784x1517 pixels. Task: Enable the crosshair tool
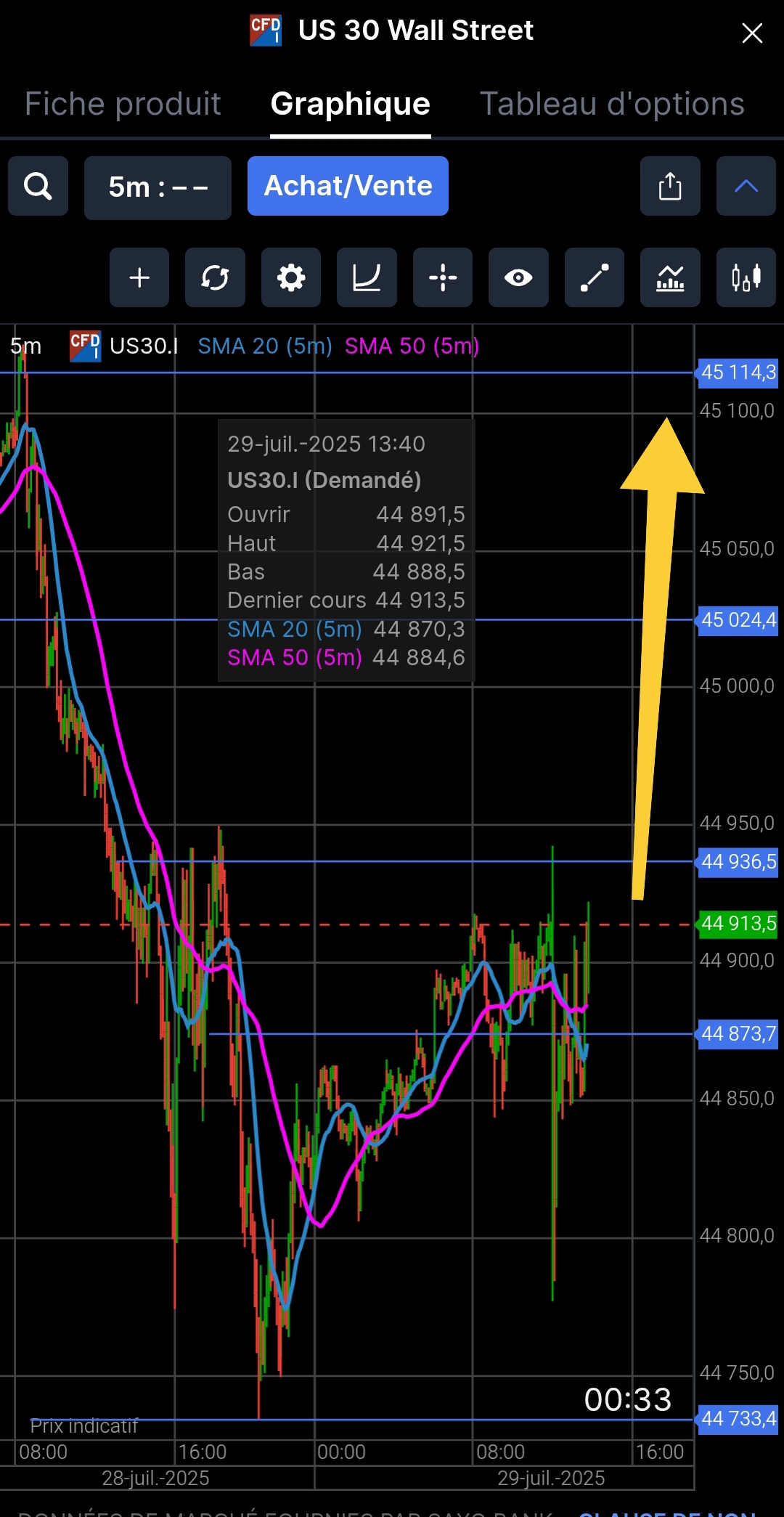tap(443, 277)
